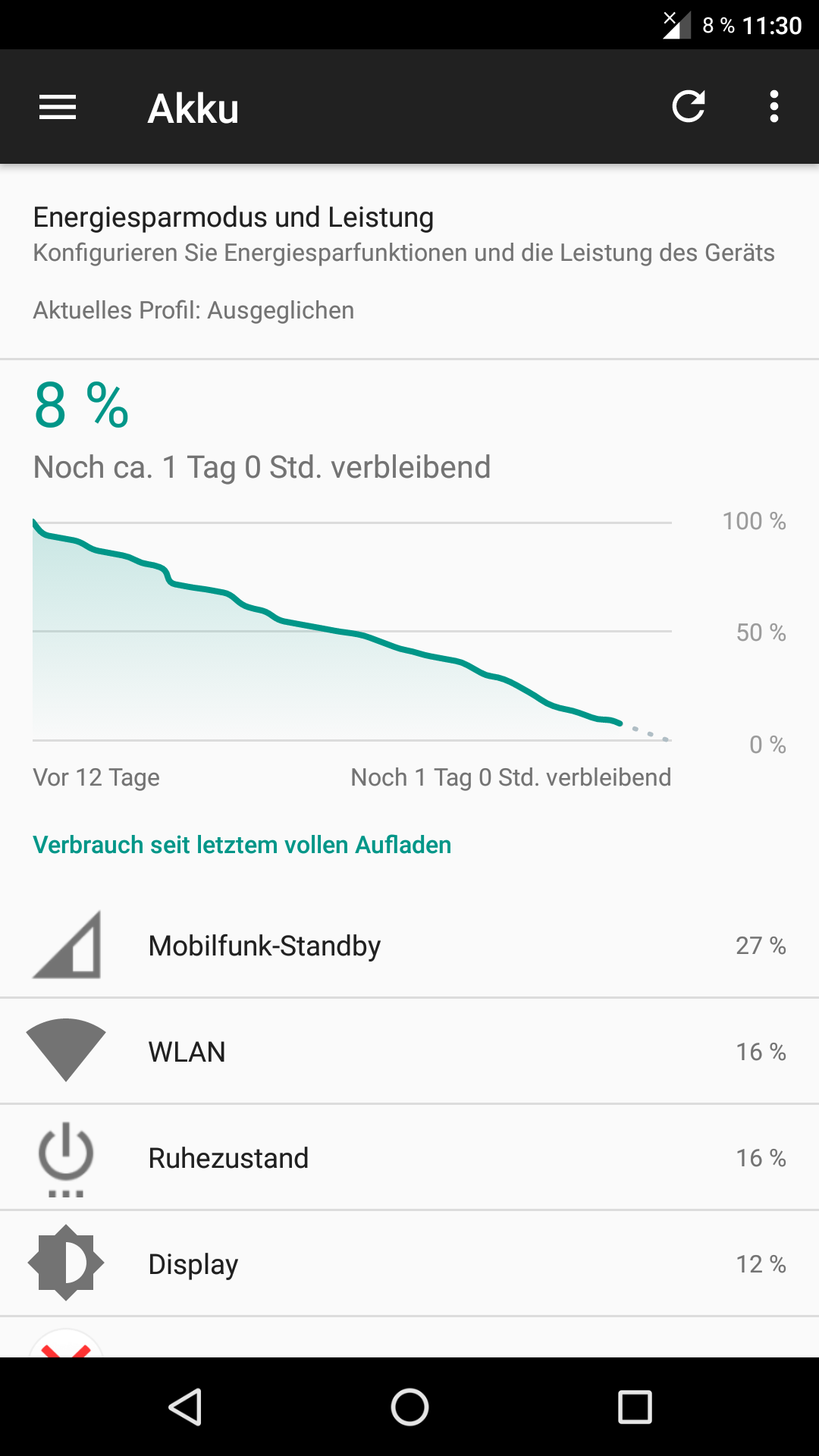This screenshot has height=1456, width=819.
Task: View WLAN battery usage details
Action: tap(409, 1052)
